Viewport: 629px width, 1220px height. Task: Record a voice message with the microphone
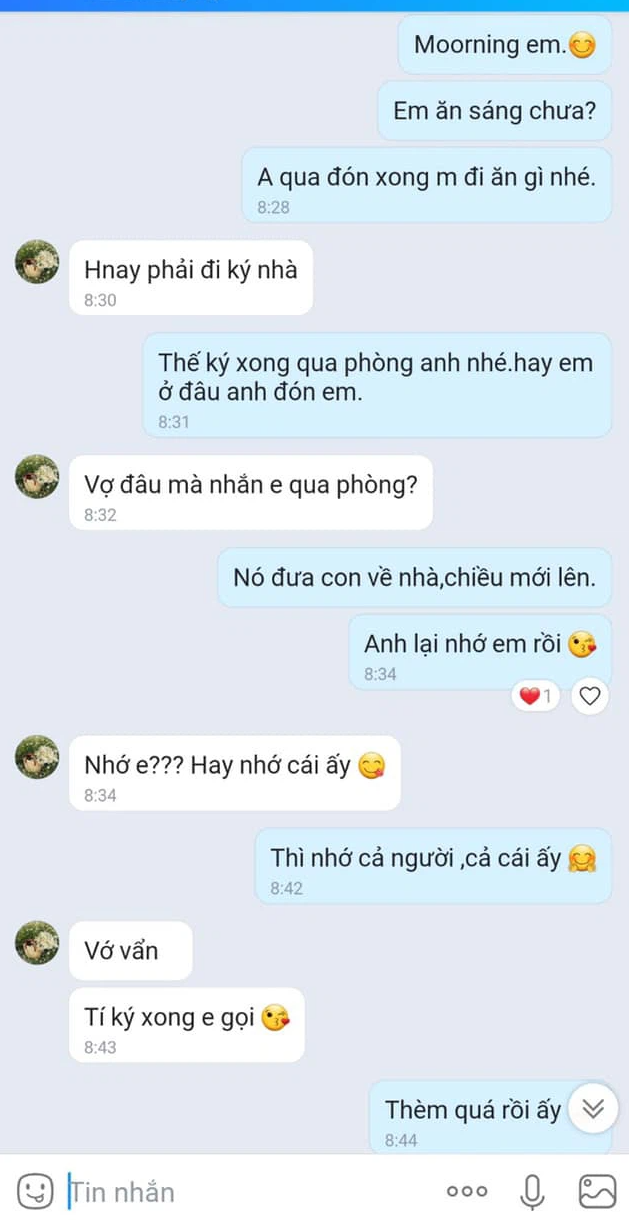[533, 1190]
